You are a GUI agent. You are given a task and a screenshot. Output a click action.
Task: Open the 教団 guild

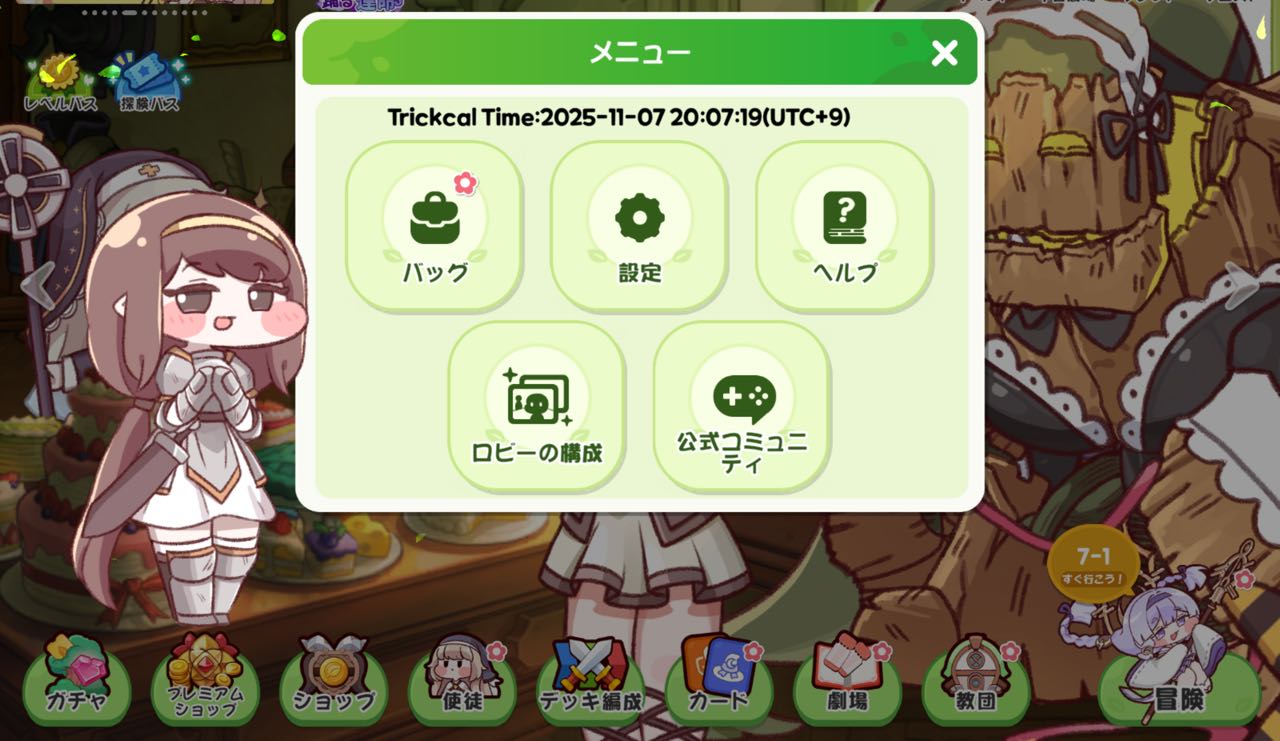point(975,683)
